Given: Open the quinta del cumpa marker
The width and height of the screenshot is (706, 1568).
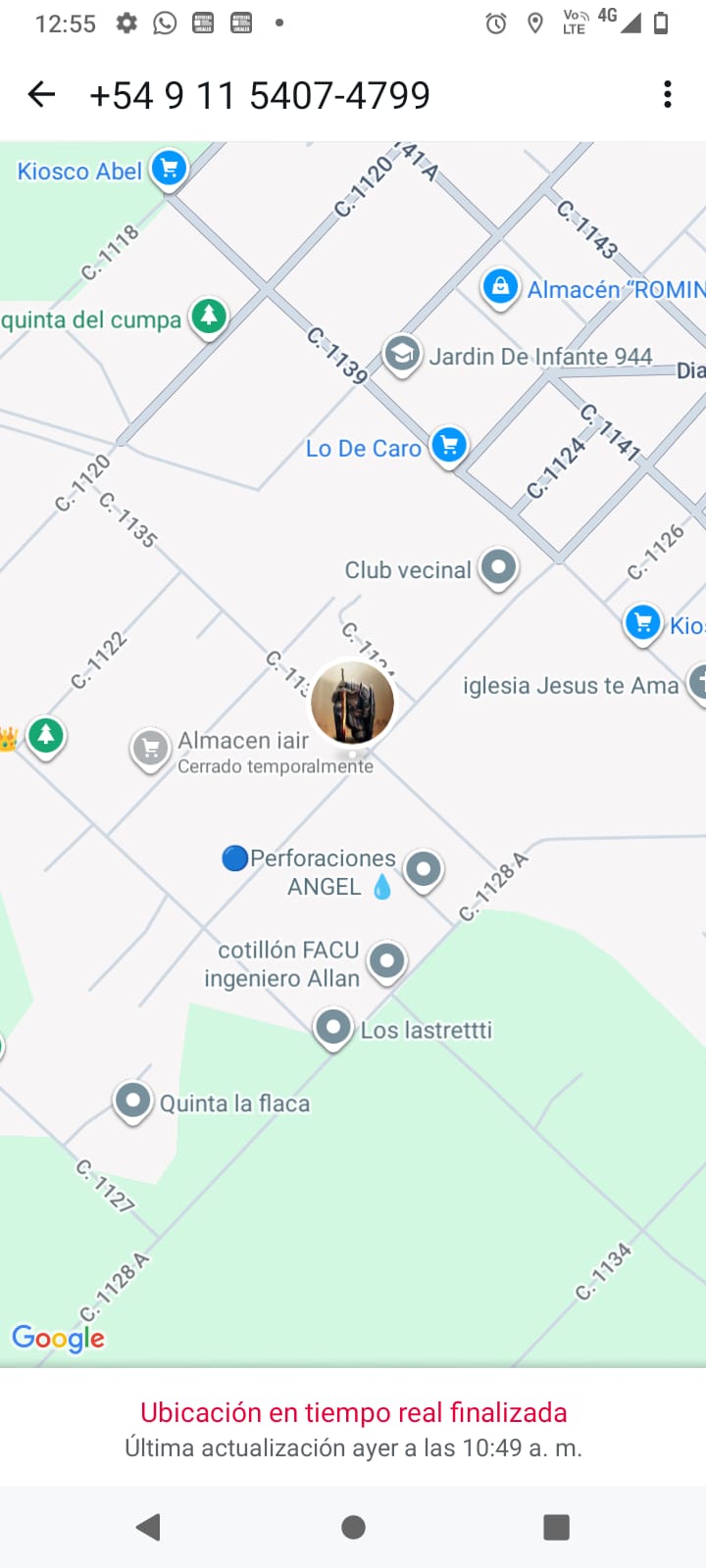Looking at the screenshot, I should tap(209, 316).
